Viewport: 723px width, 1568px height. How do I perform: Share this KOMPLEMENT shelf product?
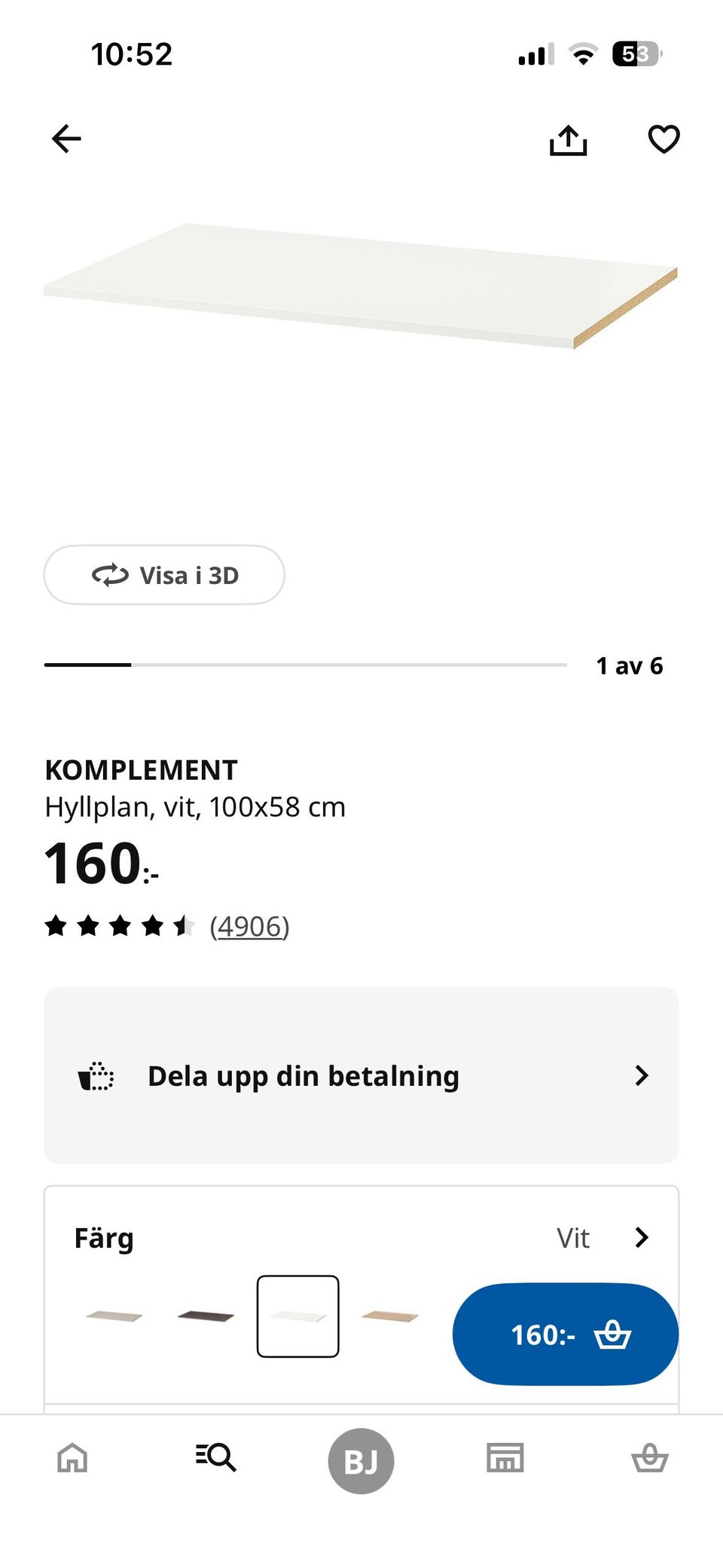[568, 139]
